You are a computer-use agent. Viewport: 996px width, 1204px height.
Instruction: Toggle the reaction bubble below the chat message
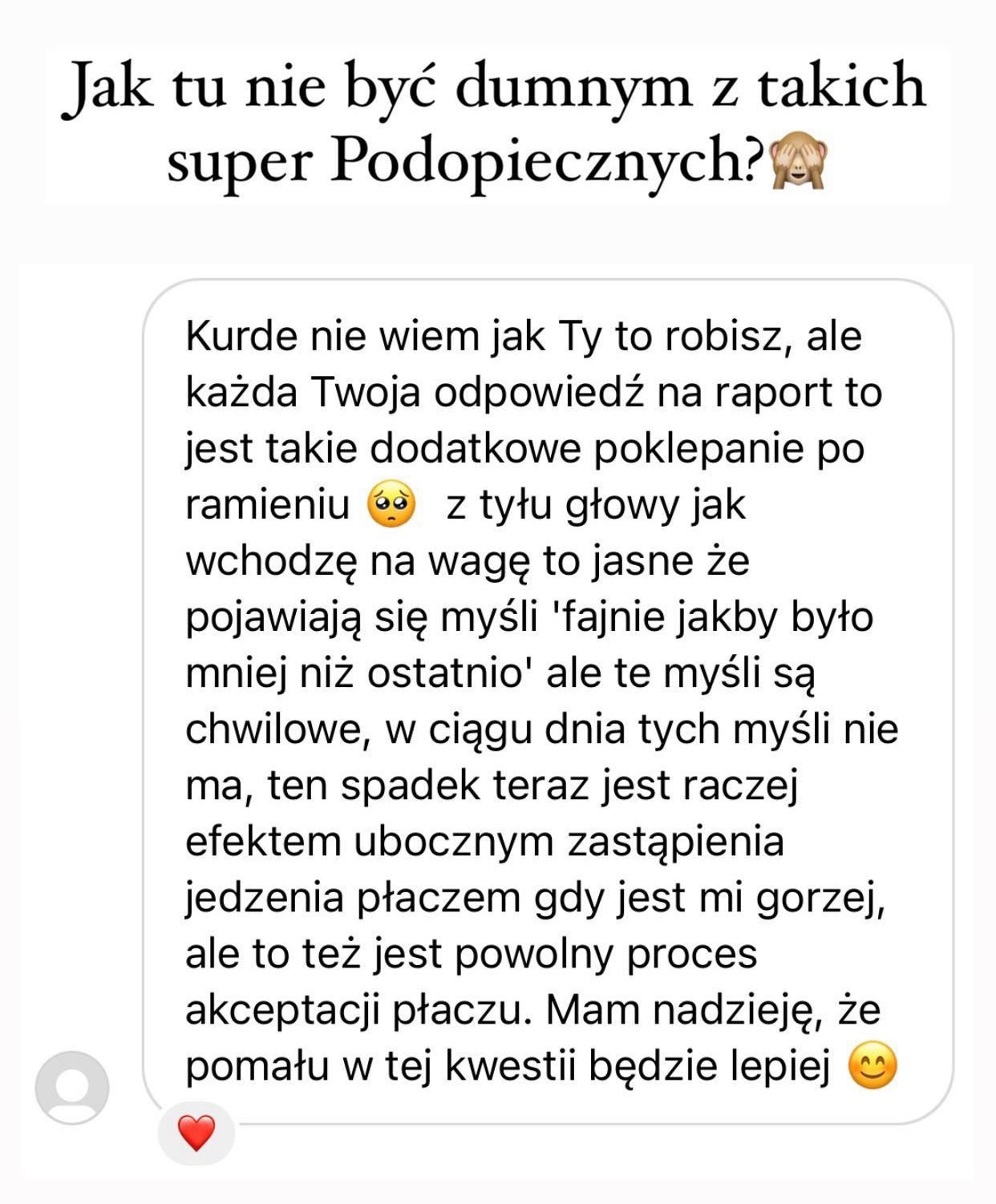pos(196,1132)
